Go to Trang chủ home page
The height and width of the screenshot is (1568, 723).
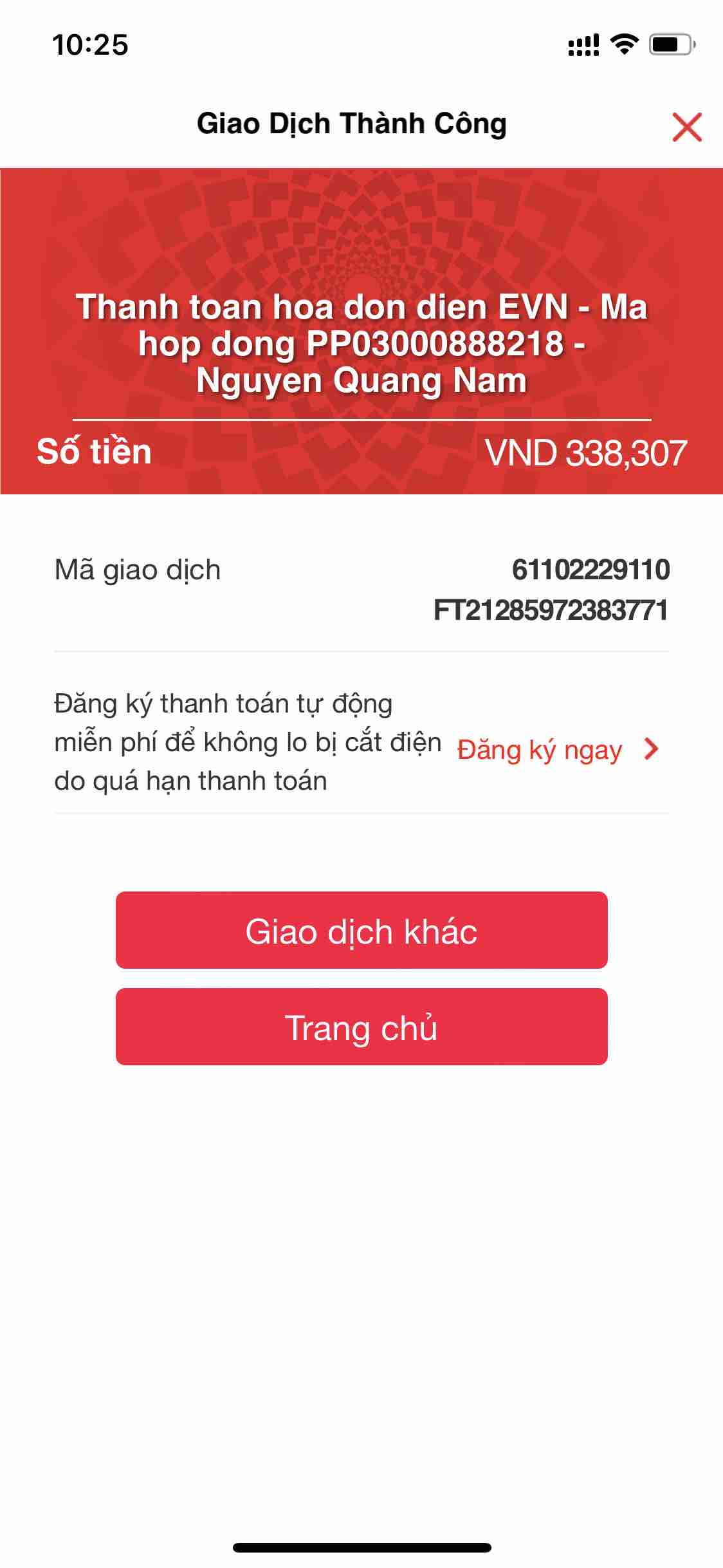pyautogui.click(x=361, y=1027)
